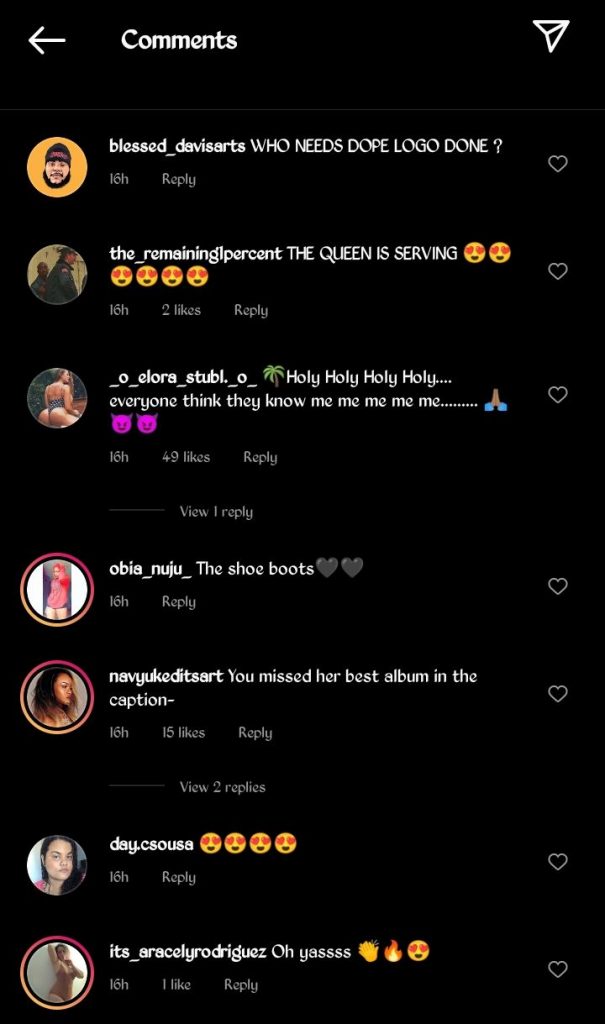Like day.csousa's comment
Viewport: 605px width, 1024px height.
558,862
